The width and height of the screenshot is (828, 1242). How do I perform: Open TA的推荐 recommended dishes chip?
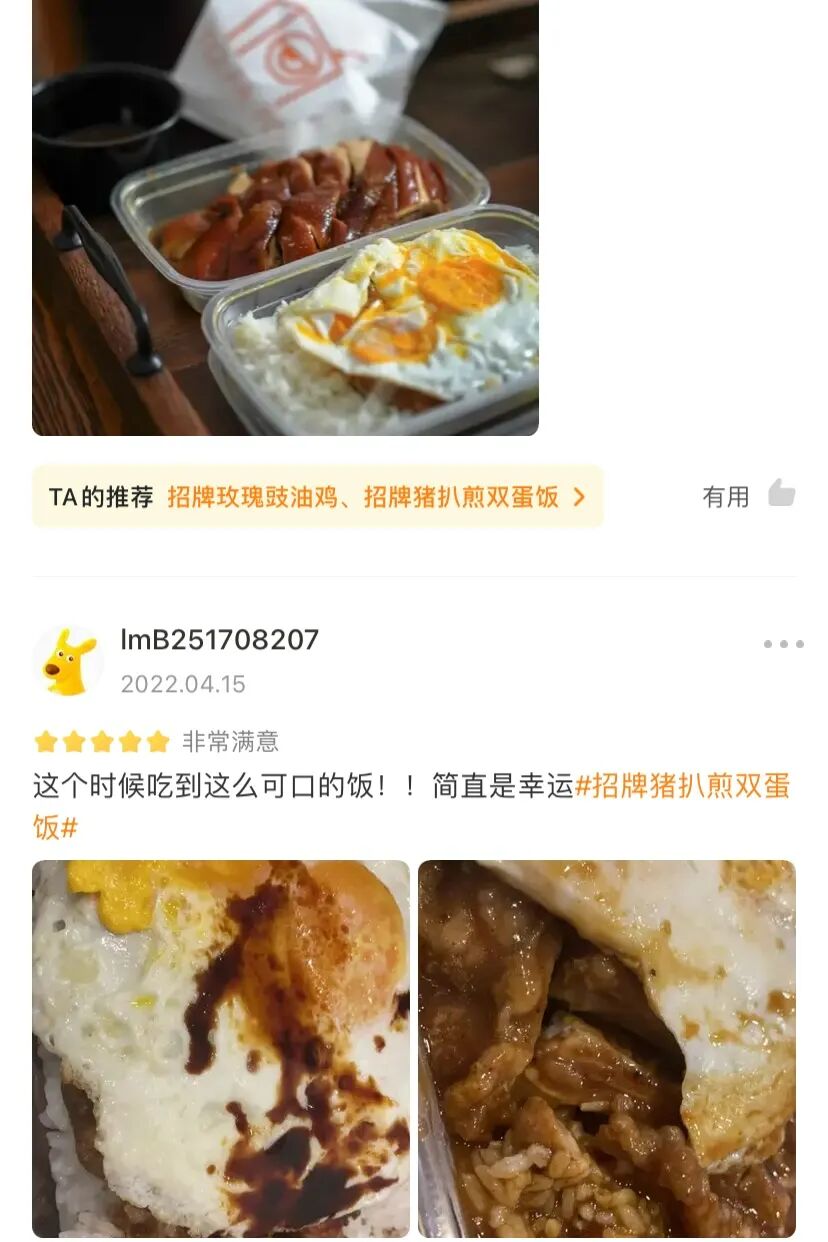click(317, 496)
